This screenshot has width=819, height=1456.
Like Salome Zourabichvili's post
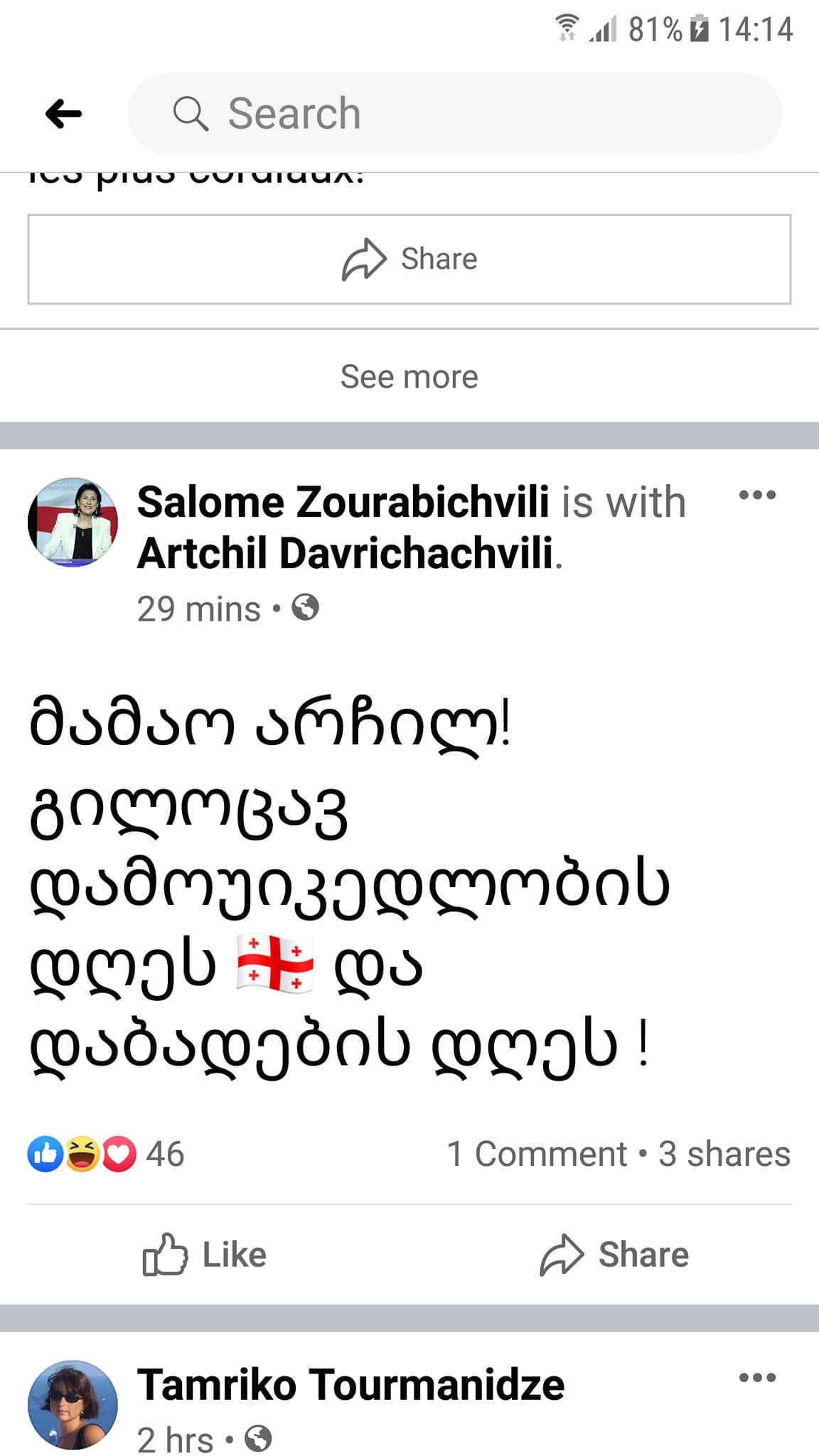pos(205,1255)
